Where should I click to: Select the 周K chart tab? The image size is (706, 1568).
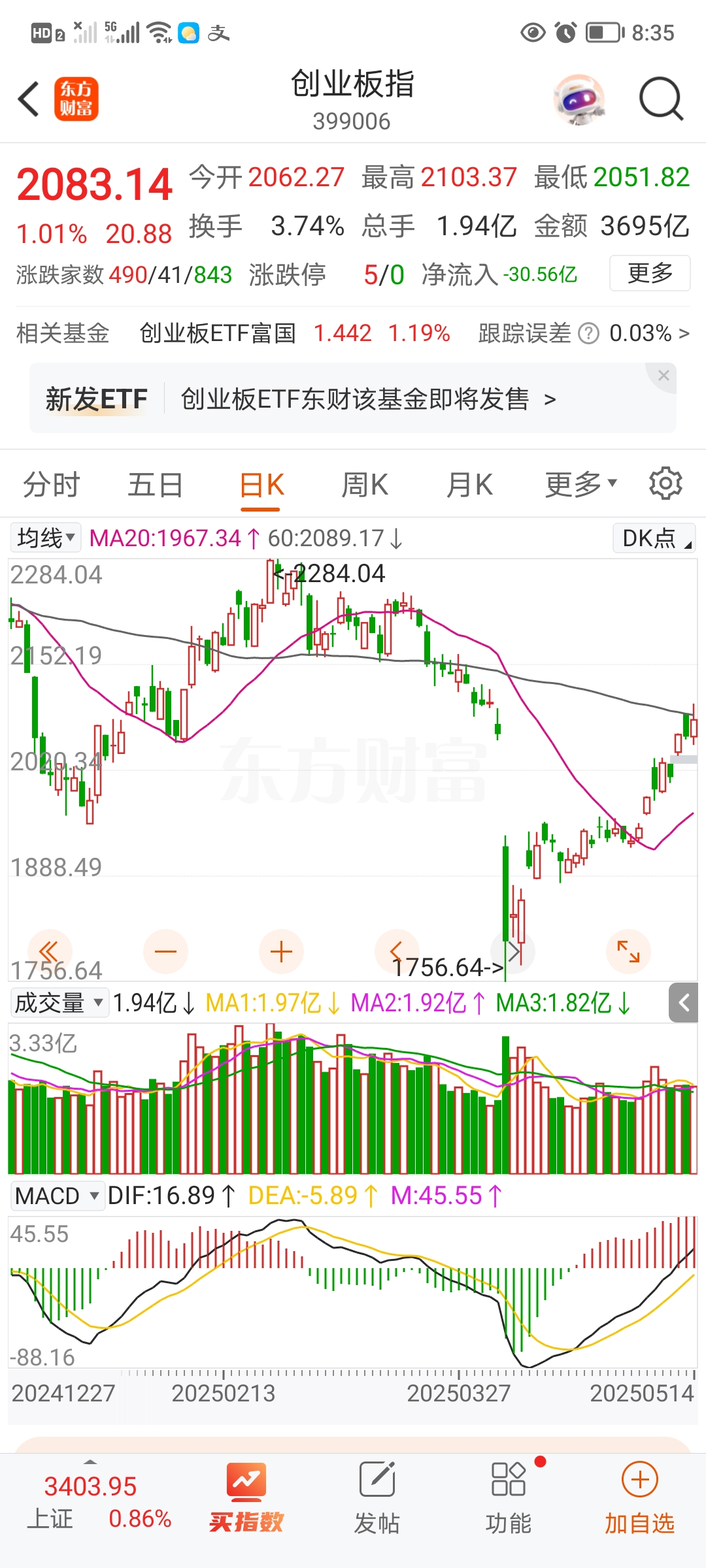[x=365, y=485]
